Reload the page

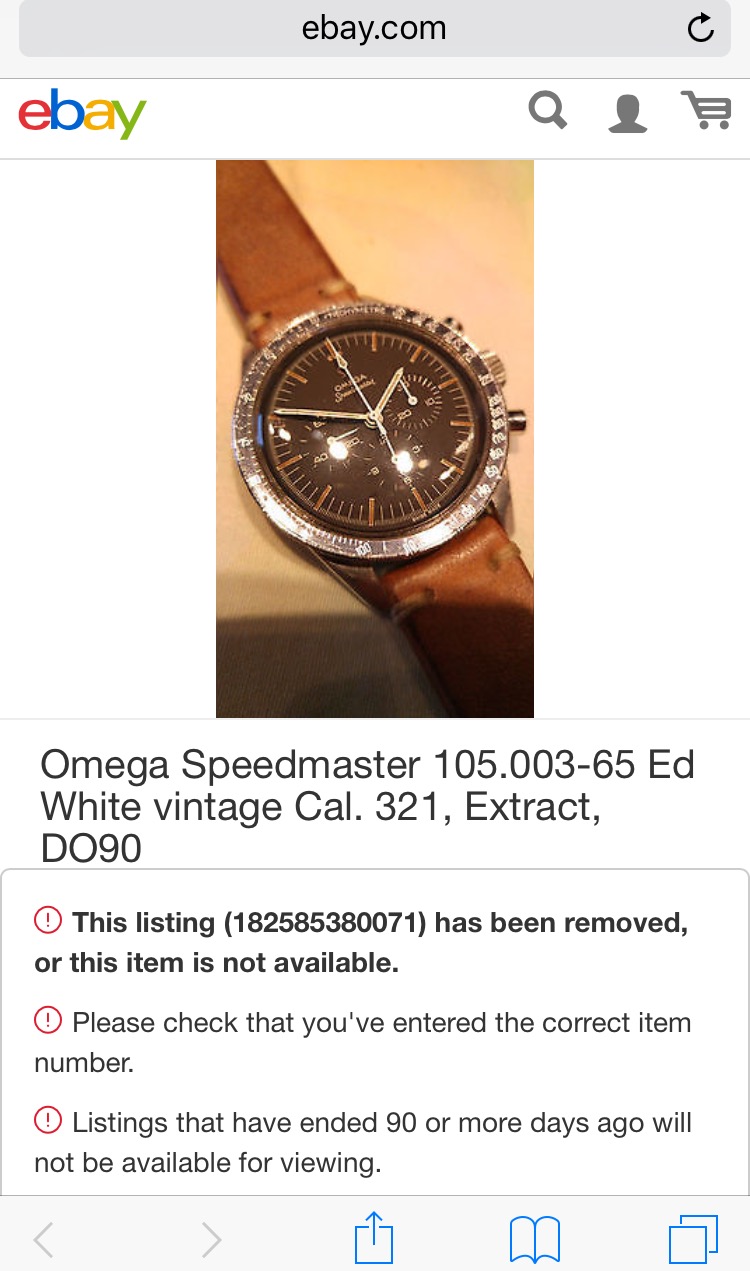[x=701, y=28]
